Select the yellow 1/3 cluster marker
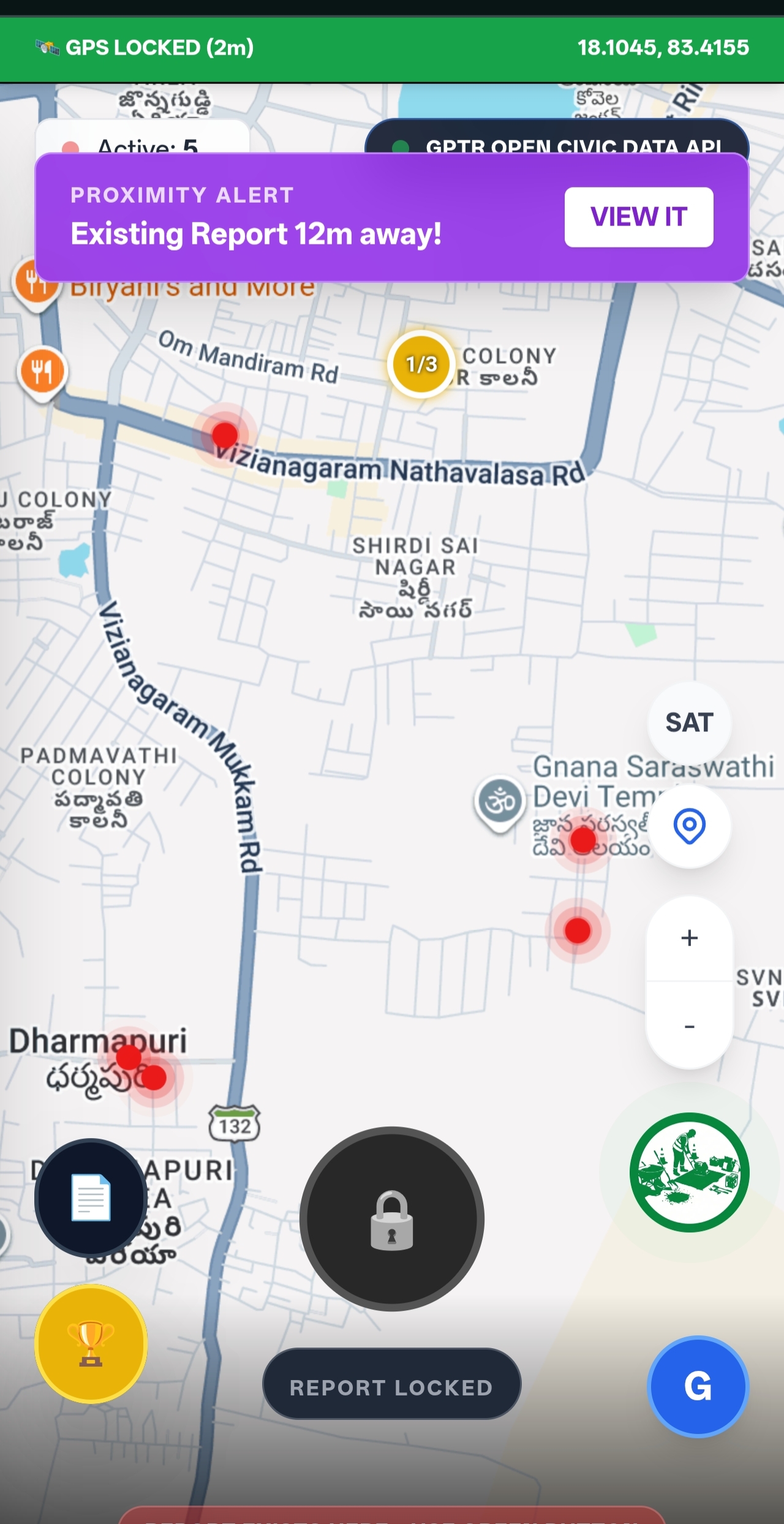This screenshot has height=1524, width=784. 421,364
